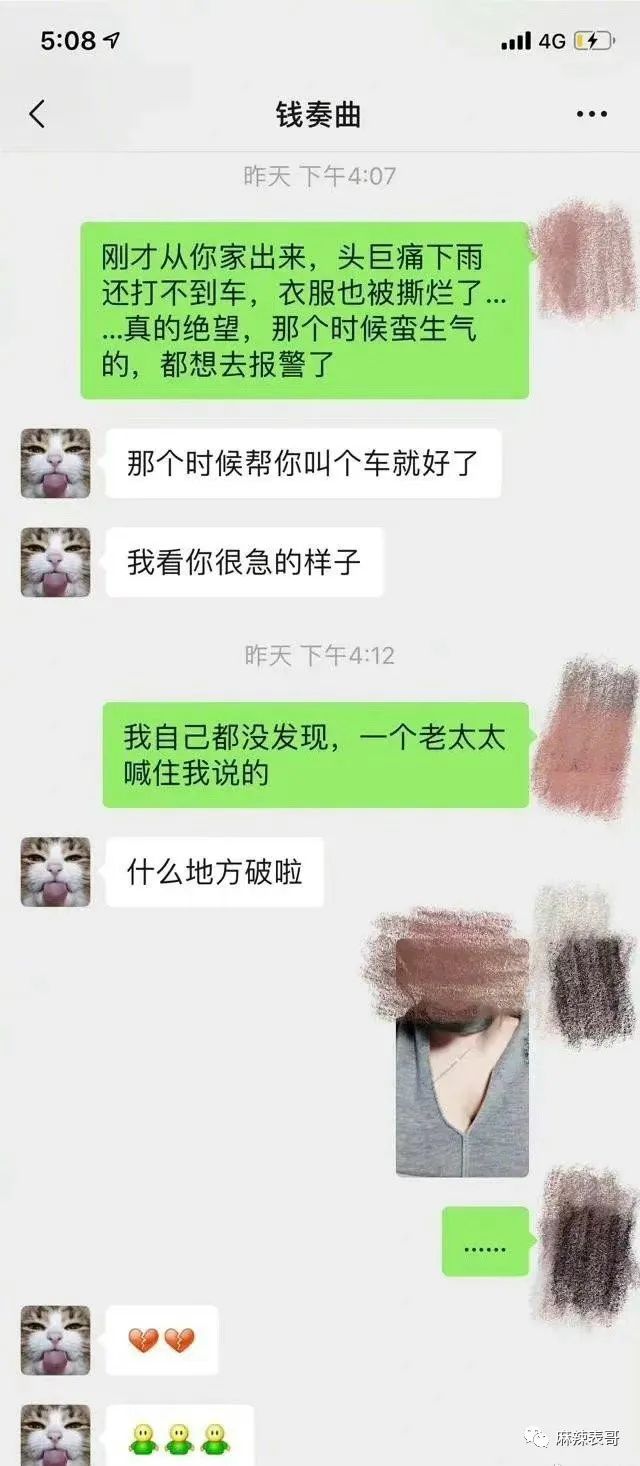Image resolution: width=640 pixels, height=1466 pixels.
Task: Open the chat options three-dot menu
Action: (x=592, y=115)
